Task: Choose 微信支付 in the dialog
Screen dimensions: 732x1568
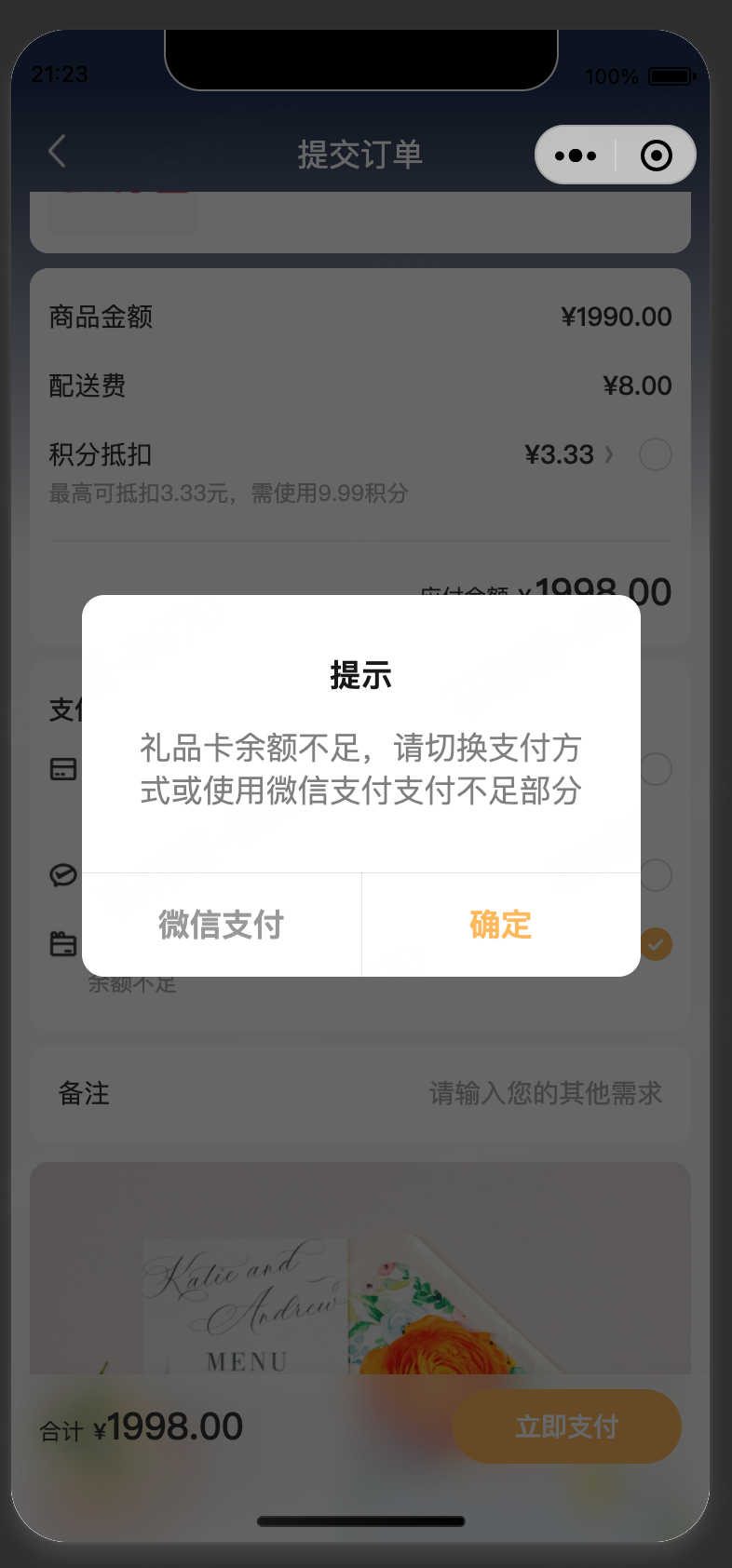Action: [222, 925]
